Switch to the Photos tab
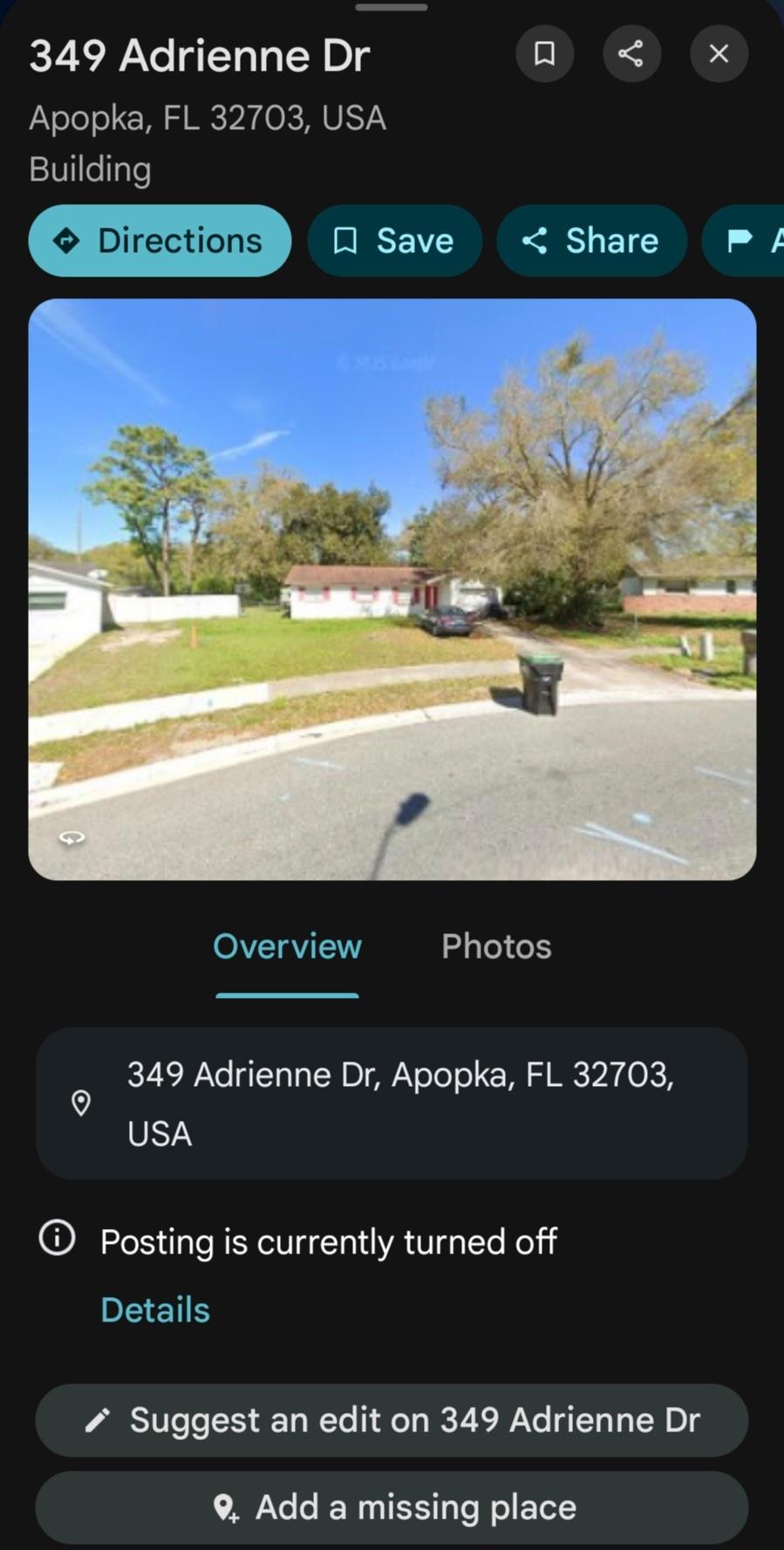 coord(496,946)
